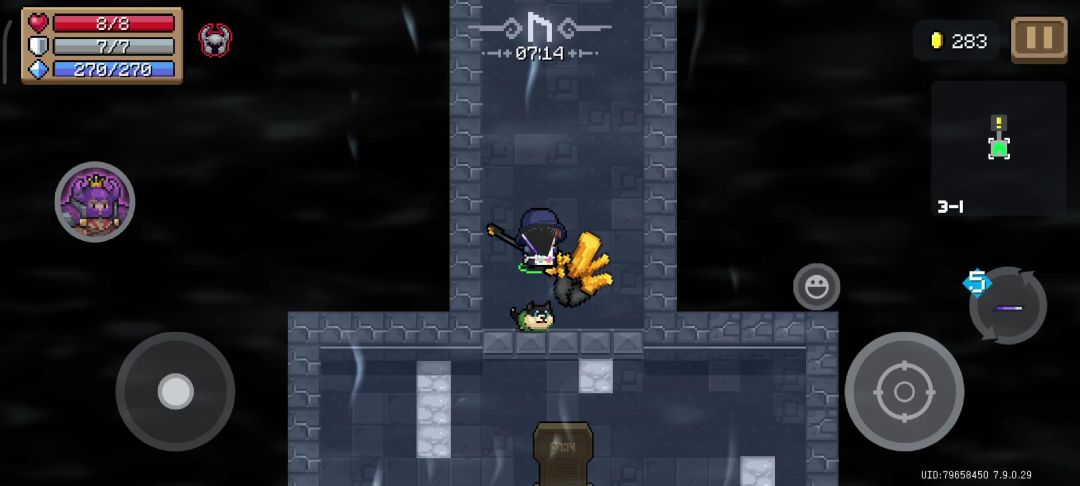Tap the skull buff icon
This screenshot has height=486, width=1080.
click(x=215, y=40)
